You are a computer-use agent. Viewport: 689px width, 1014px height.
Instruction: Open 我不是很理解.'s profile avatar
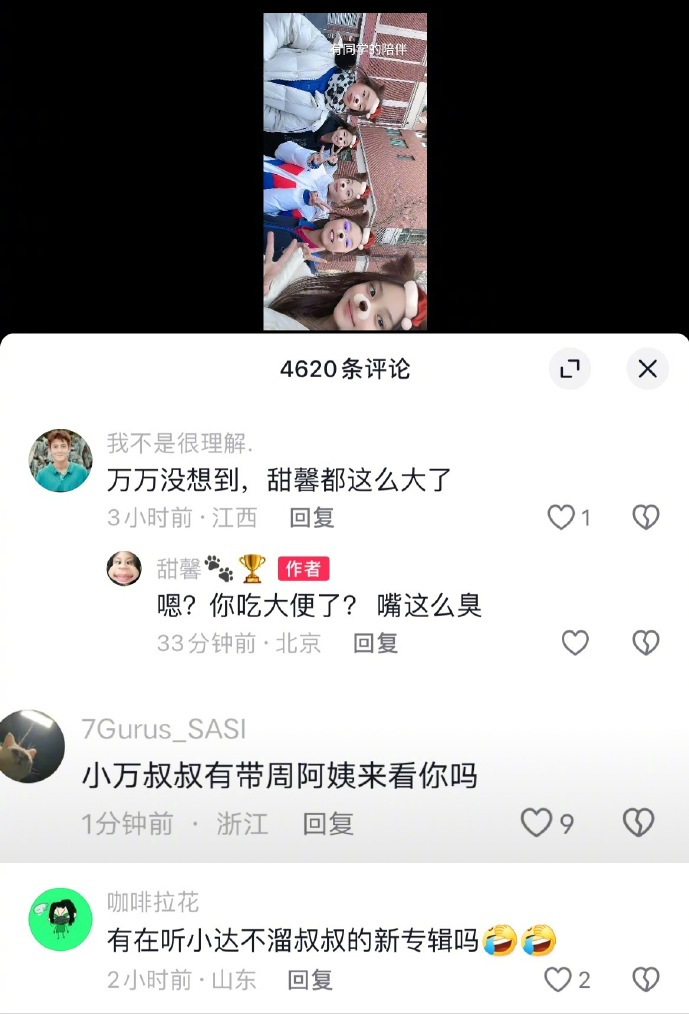pyautogui.click(x=61, y=461)
